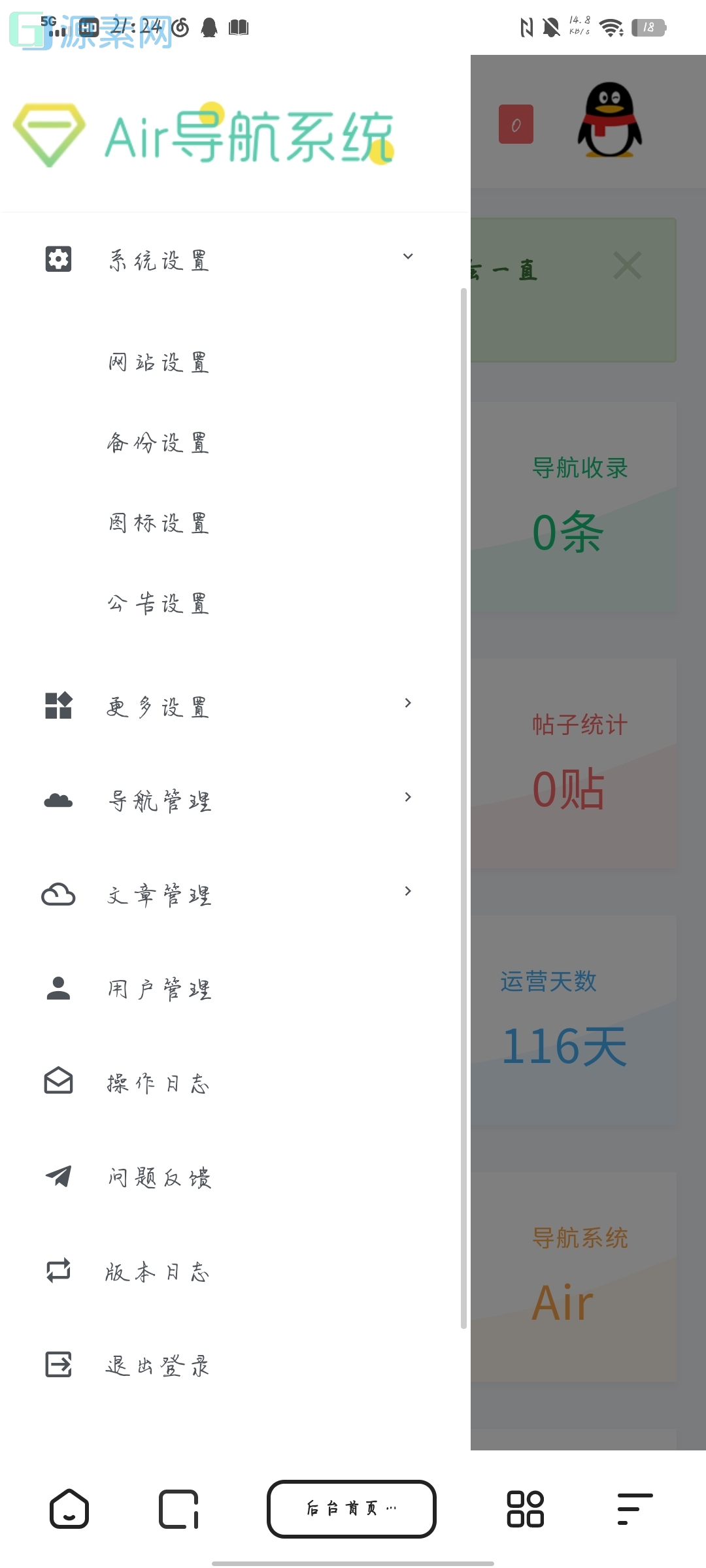Click the 导航管理 cloud icon
This screenshot has width=706, height=1568.
pyautogui.click(x=58, y=799)
